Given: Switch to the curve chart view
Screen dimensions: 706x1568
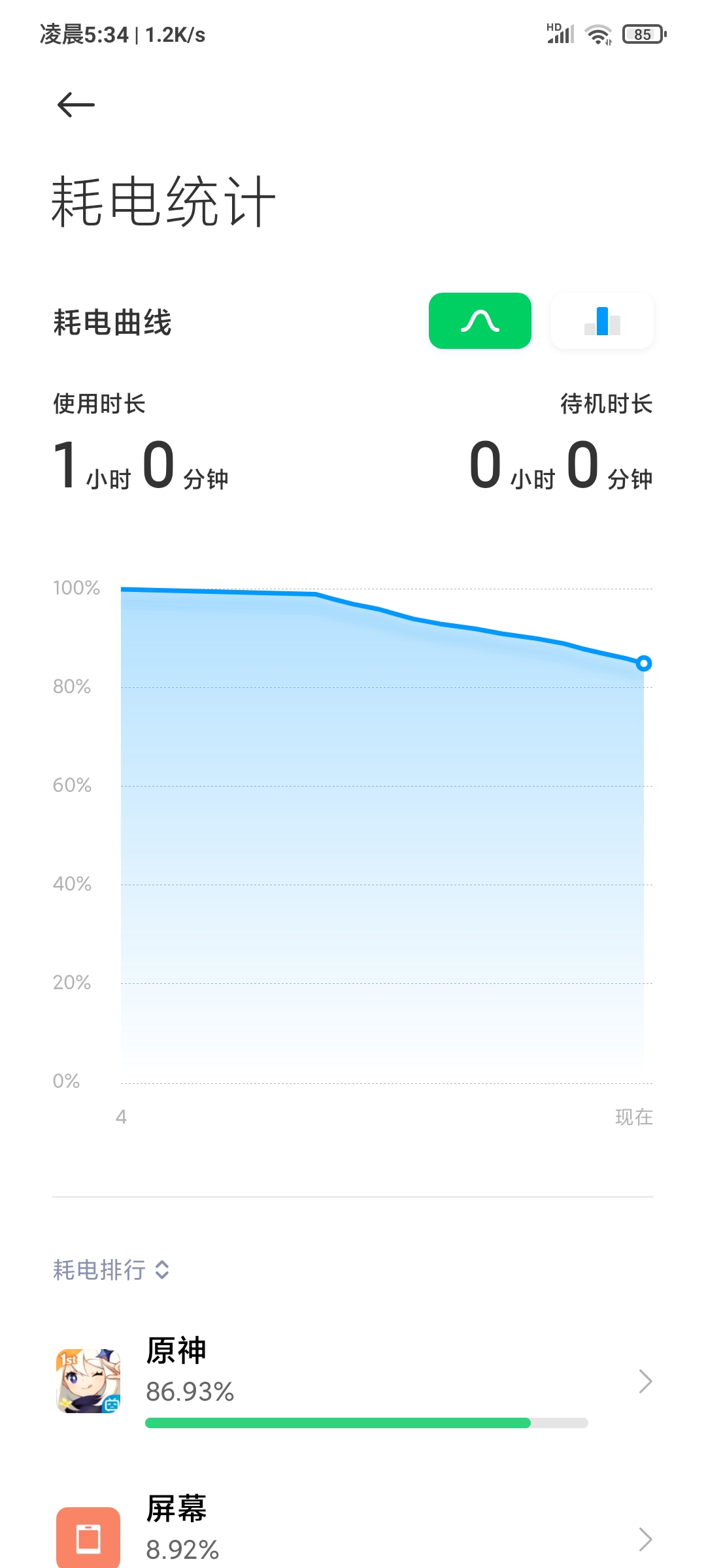Looking at the screenshot, I should click(x=480, y=321).
